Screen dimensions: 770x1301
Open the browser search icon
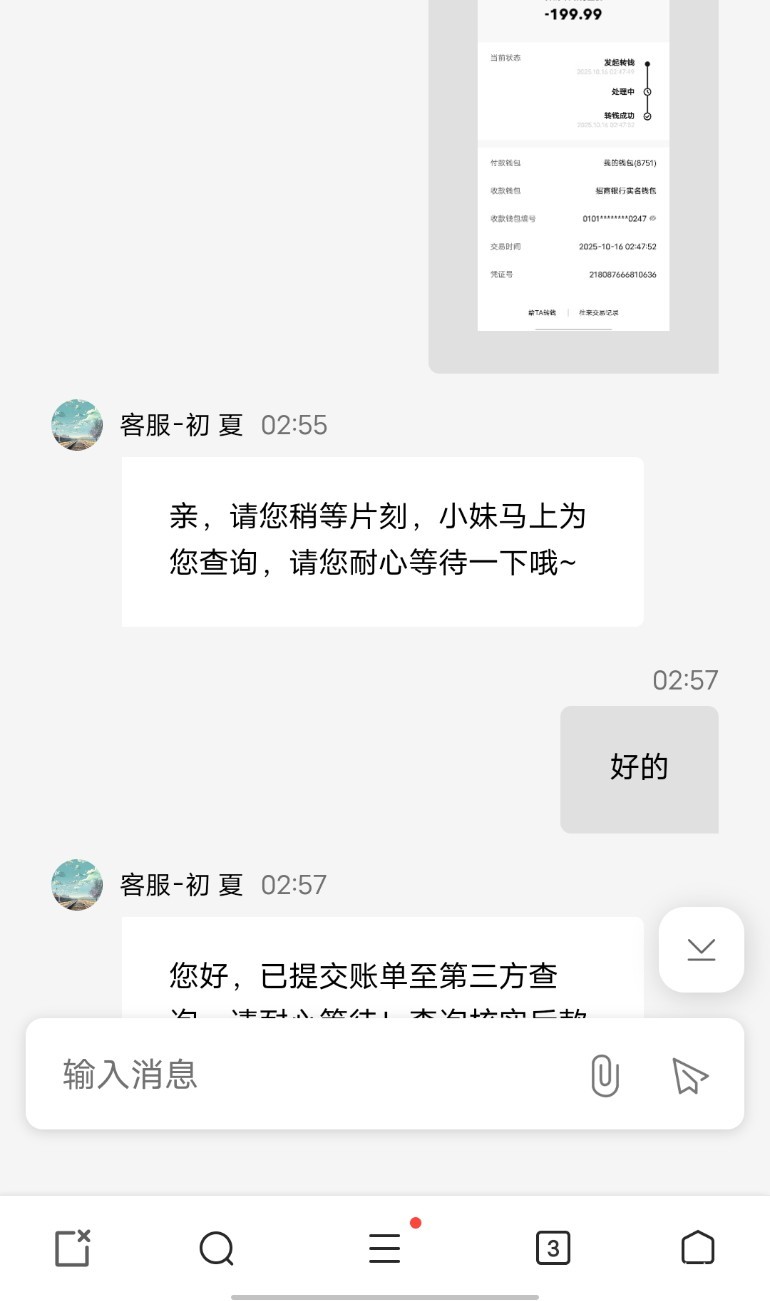click(217, 1248)
